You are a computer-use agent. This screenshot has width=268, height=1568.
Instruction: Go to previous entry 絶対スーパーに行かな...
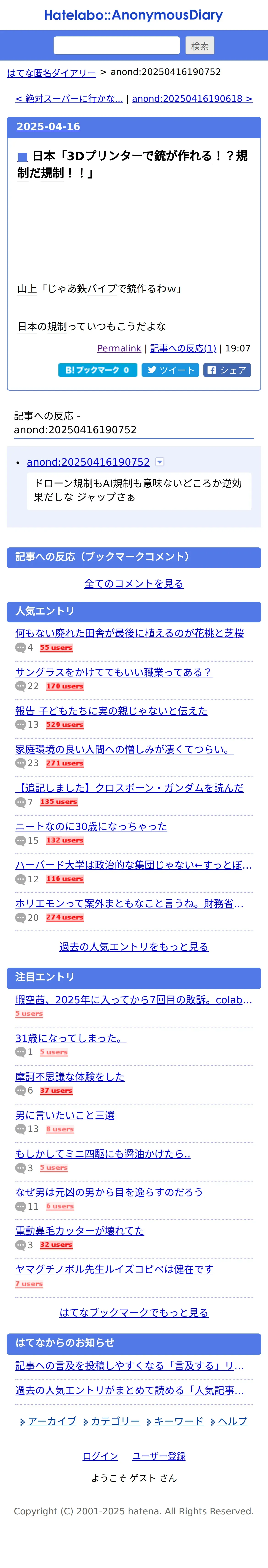[x=69, y=99]
